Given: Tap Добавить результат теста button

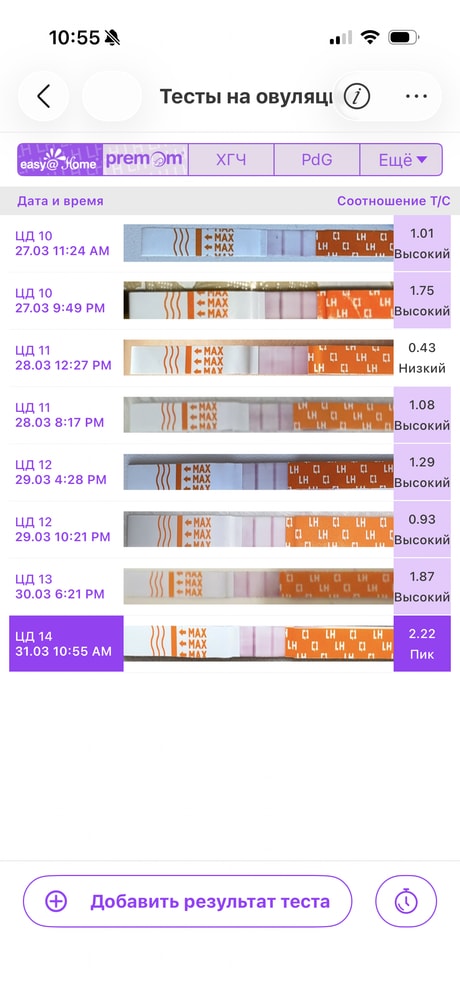Looking at the screenshot, I should 188,901.
